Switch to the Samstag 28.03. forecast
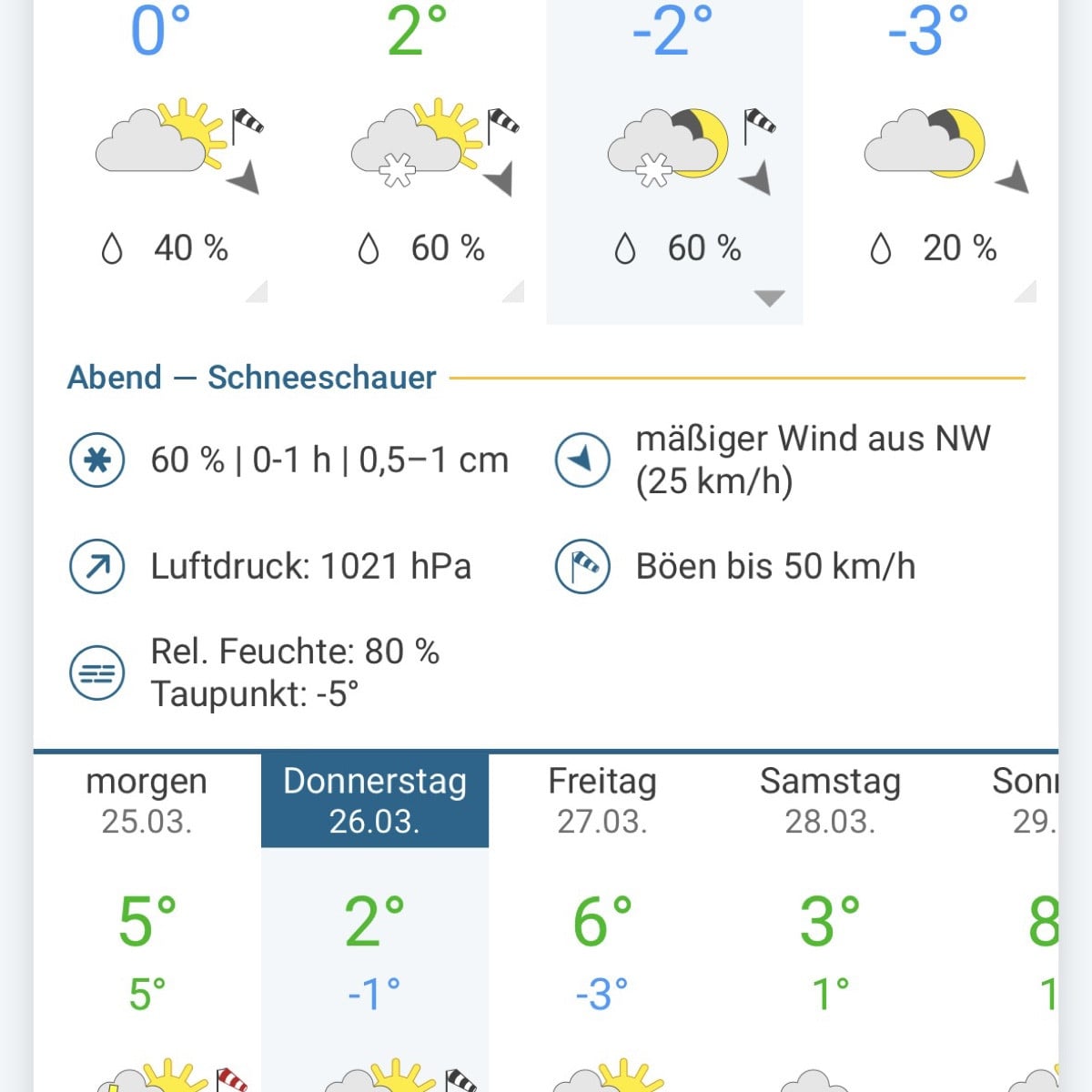The height and width of the screenshot is (1092, 1092). (829, 801)
